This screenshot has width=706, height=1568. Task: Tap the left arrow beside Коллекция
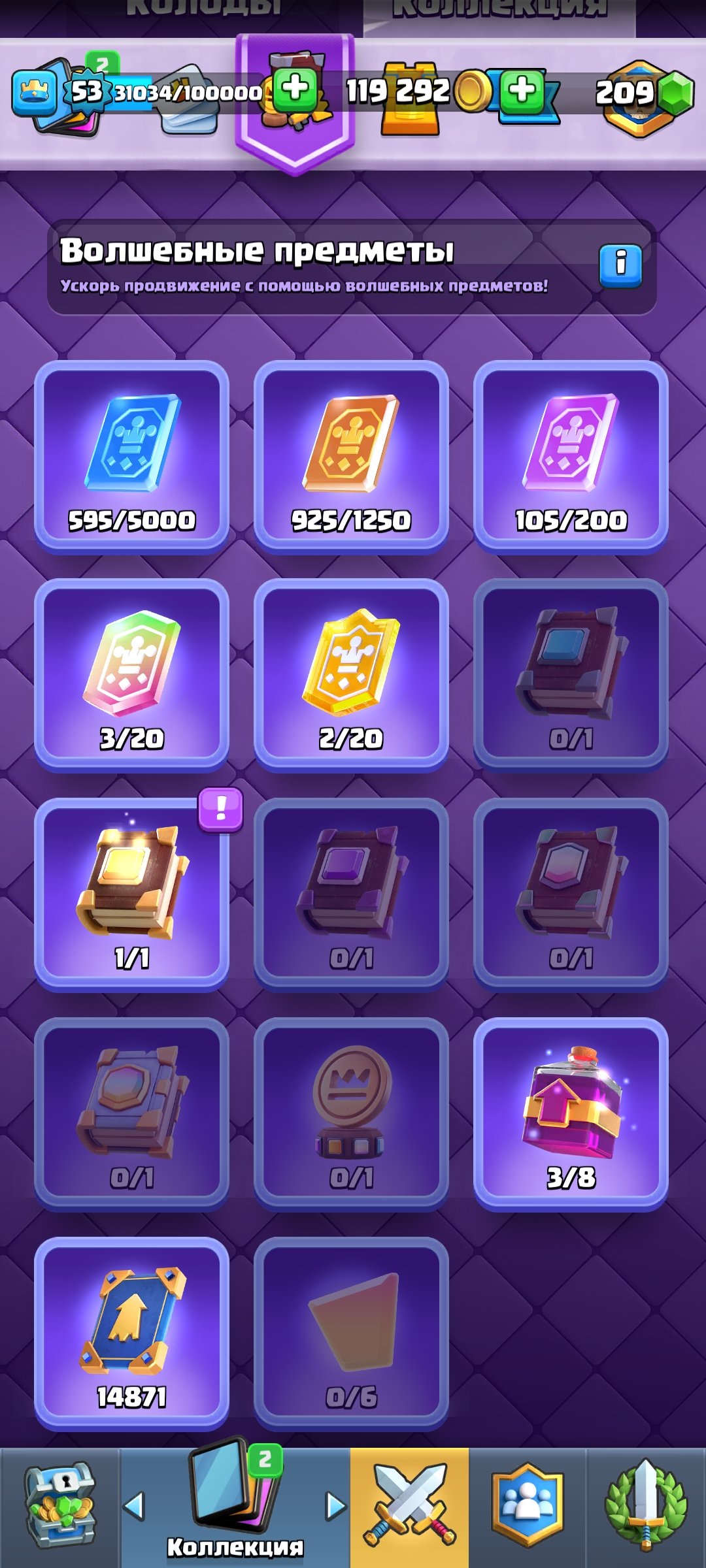(134, 1507)
